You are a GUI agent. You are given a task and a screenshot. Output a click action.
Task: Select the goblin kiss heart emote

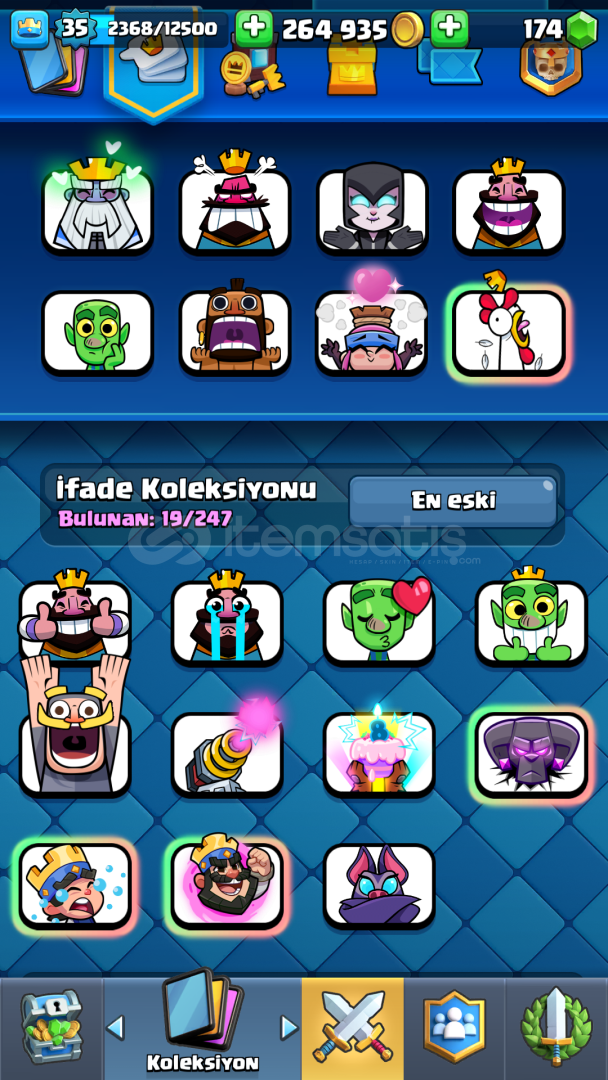(379, 621)
